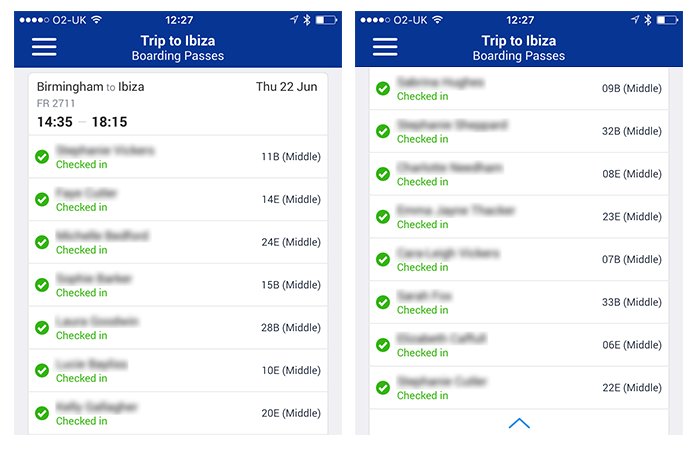Open boarding pass for seat 32B

(x=519, y=131)
